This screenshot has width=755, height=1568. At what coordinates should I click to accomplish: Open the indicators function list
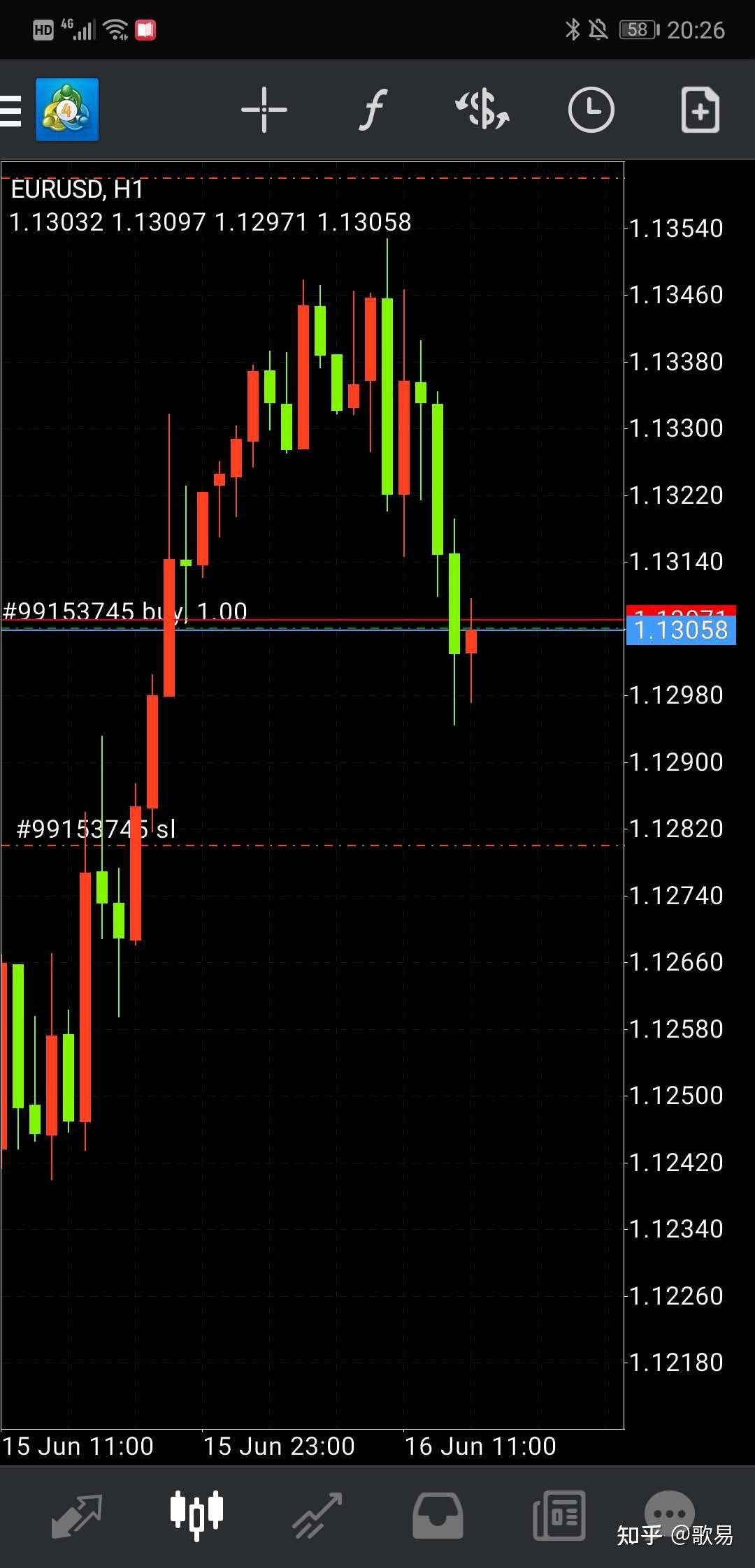(x=373, y=110)
